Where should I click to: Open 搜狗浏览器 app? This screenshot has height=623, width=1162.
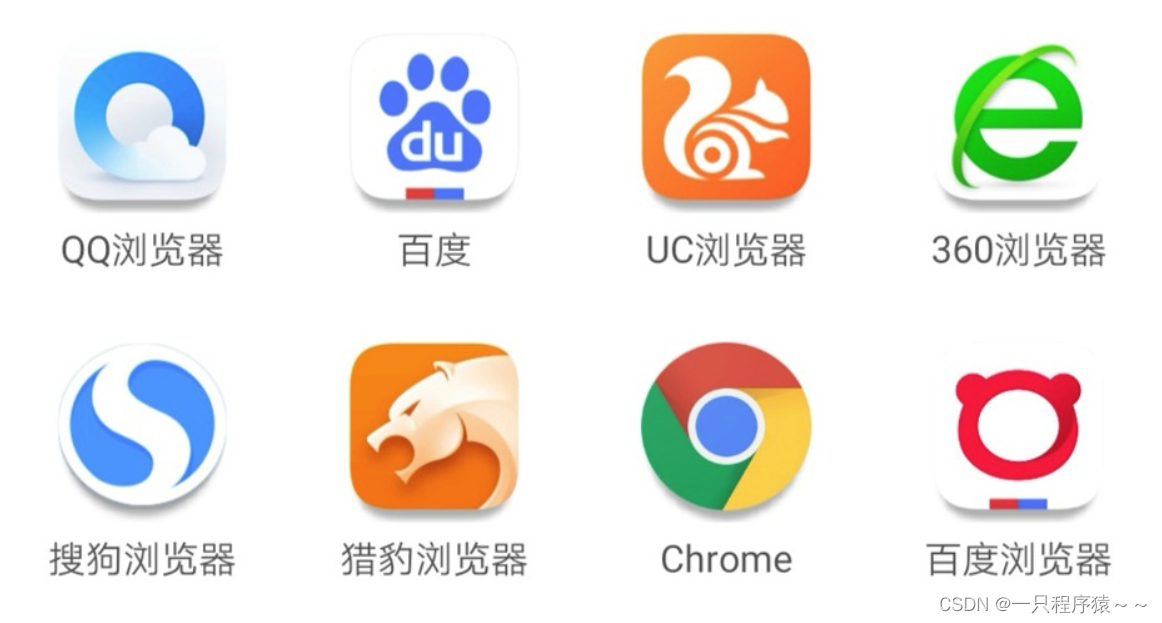142,425
